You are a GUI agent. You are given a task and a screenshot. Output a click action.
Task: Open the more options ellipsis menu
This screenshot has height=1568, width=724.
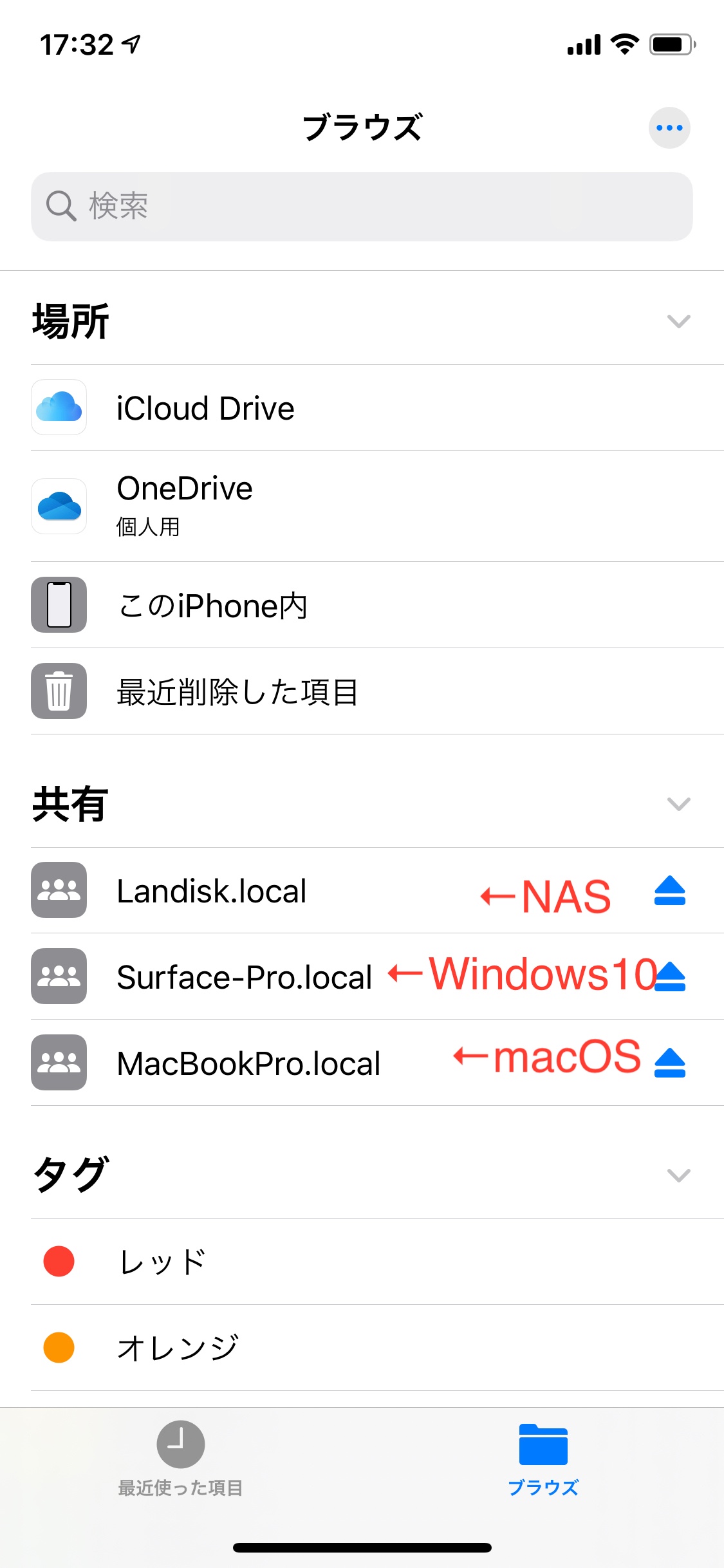click(669, 127)
